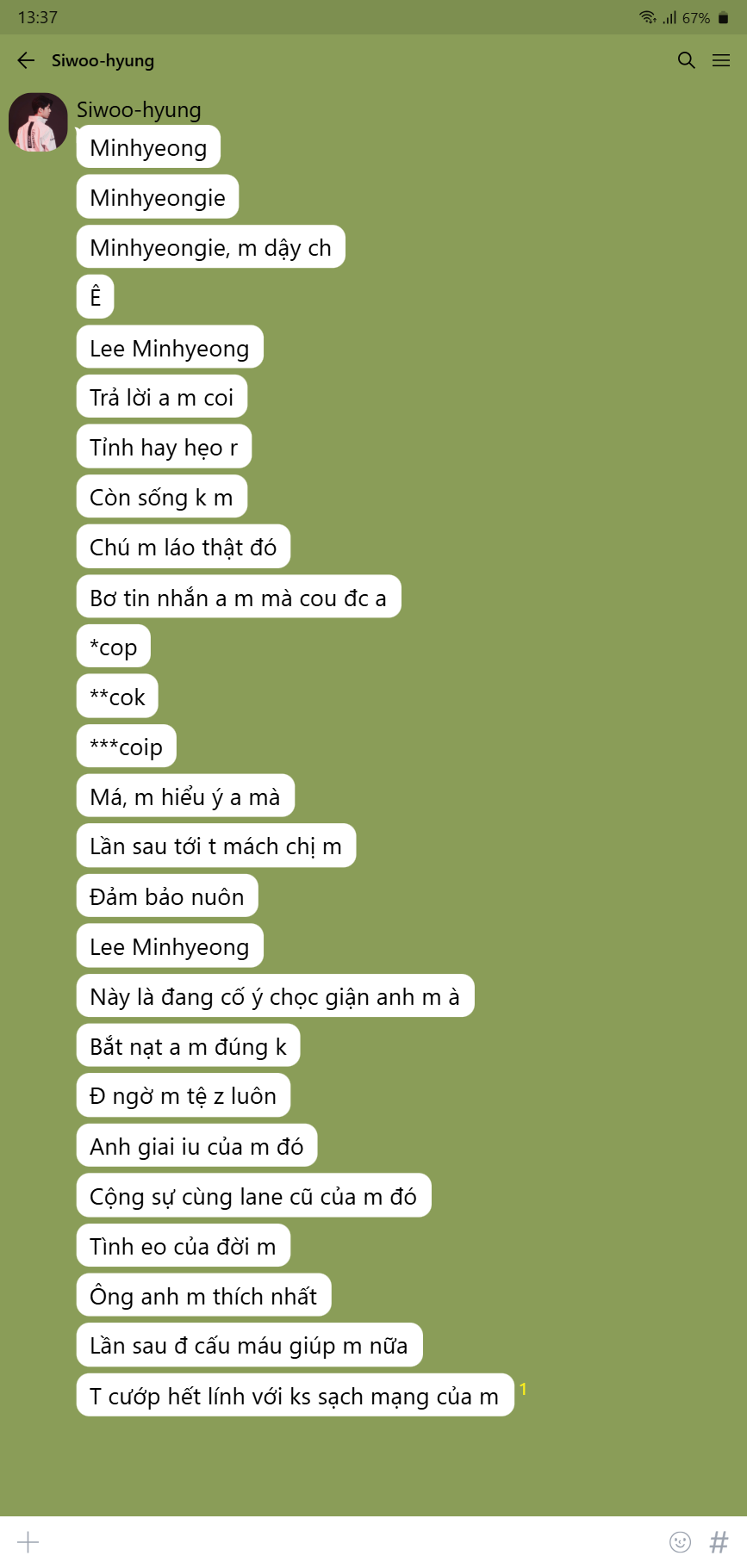The width and height of the screenshot is (747, 1568).
Task: Open the emoji picker
Action: coord(680,1542)
